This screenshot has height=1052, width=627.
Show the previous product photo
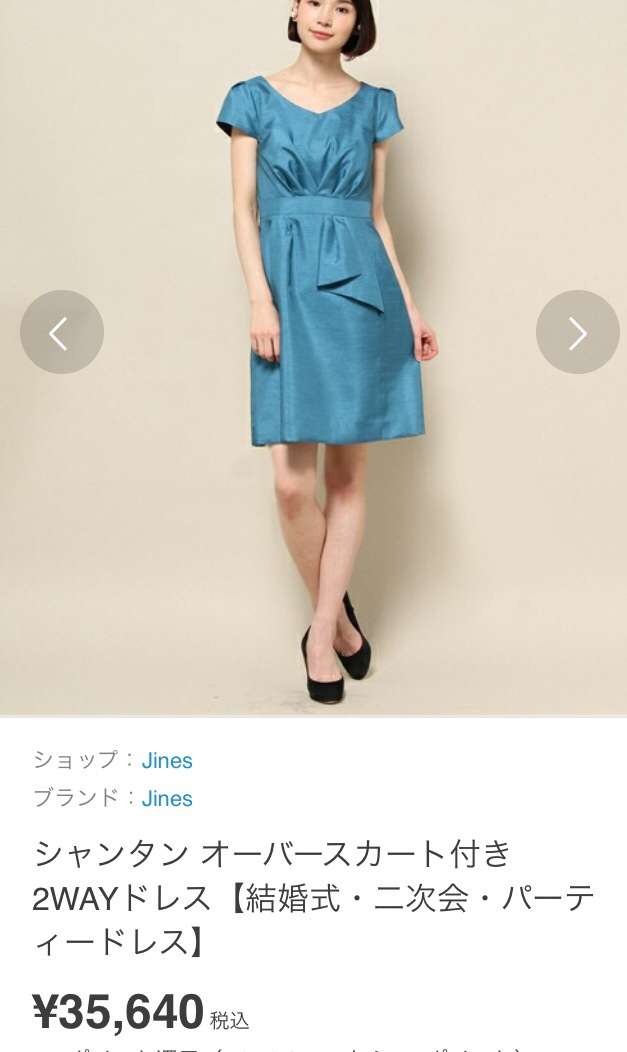click(x=62, y=332)
